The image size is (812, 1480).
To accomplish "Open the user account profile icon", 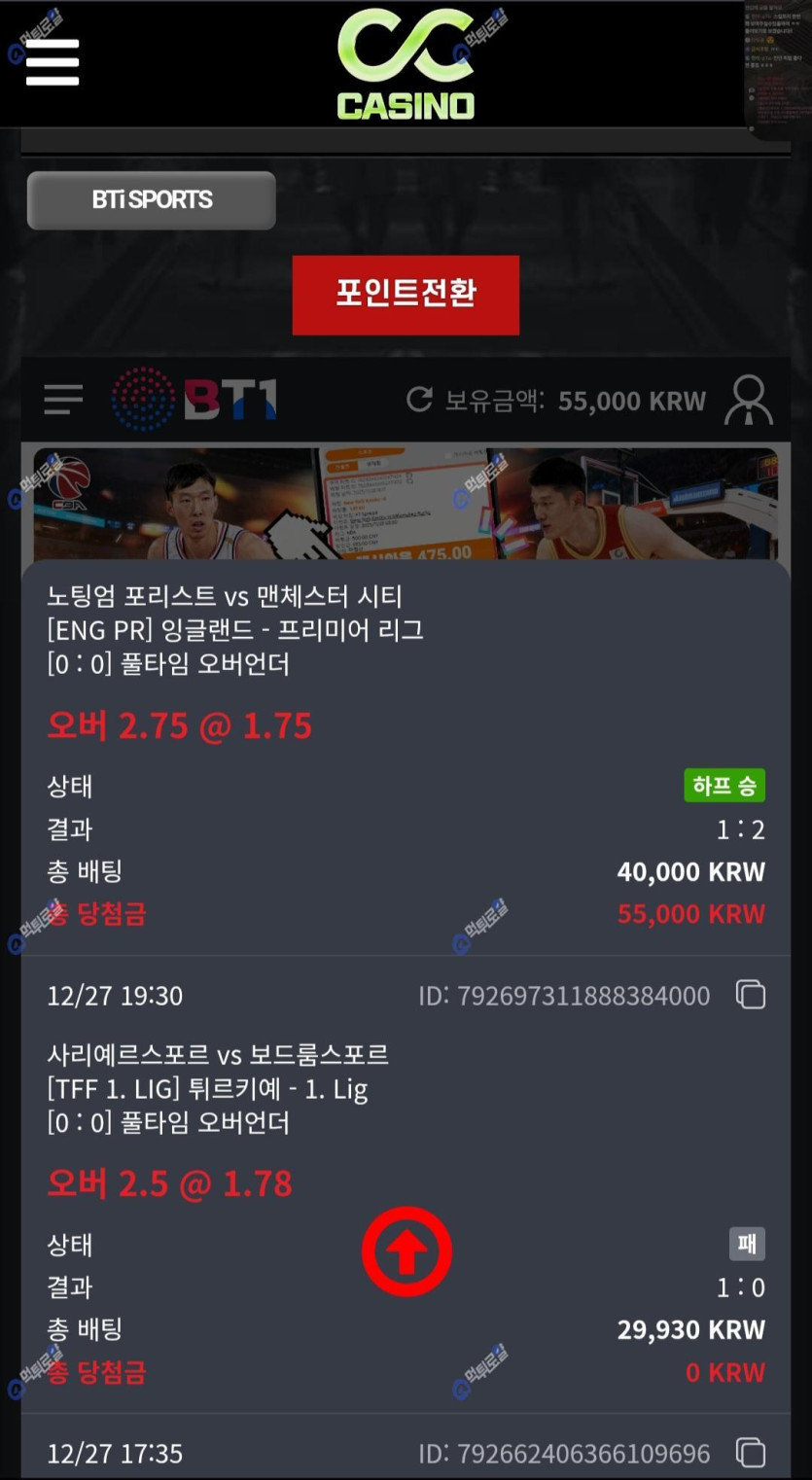I will (x=748, y=400).
